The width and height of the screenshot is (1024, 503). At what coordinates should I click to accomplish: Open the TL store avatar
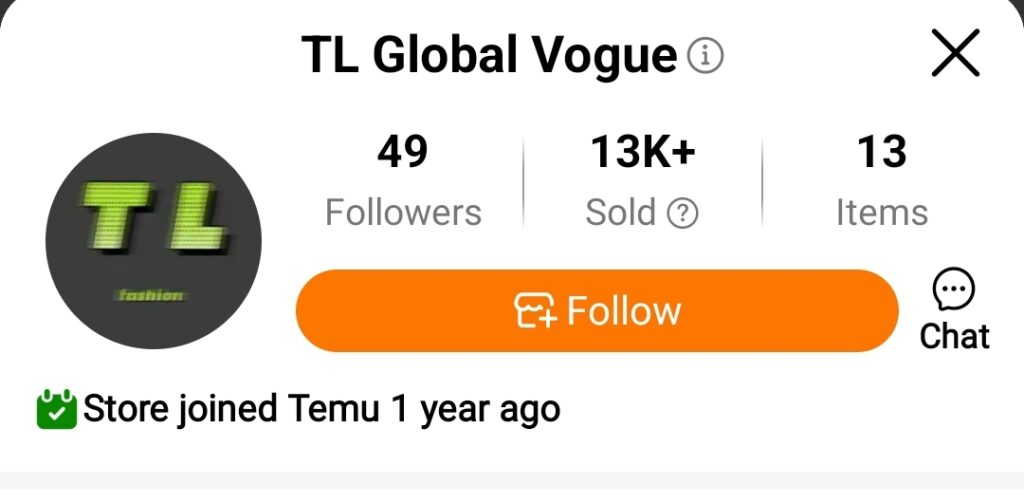click(153, 241)
